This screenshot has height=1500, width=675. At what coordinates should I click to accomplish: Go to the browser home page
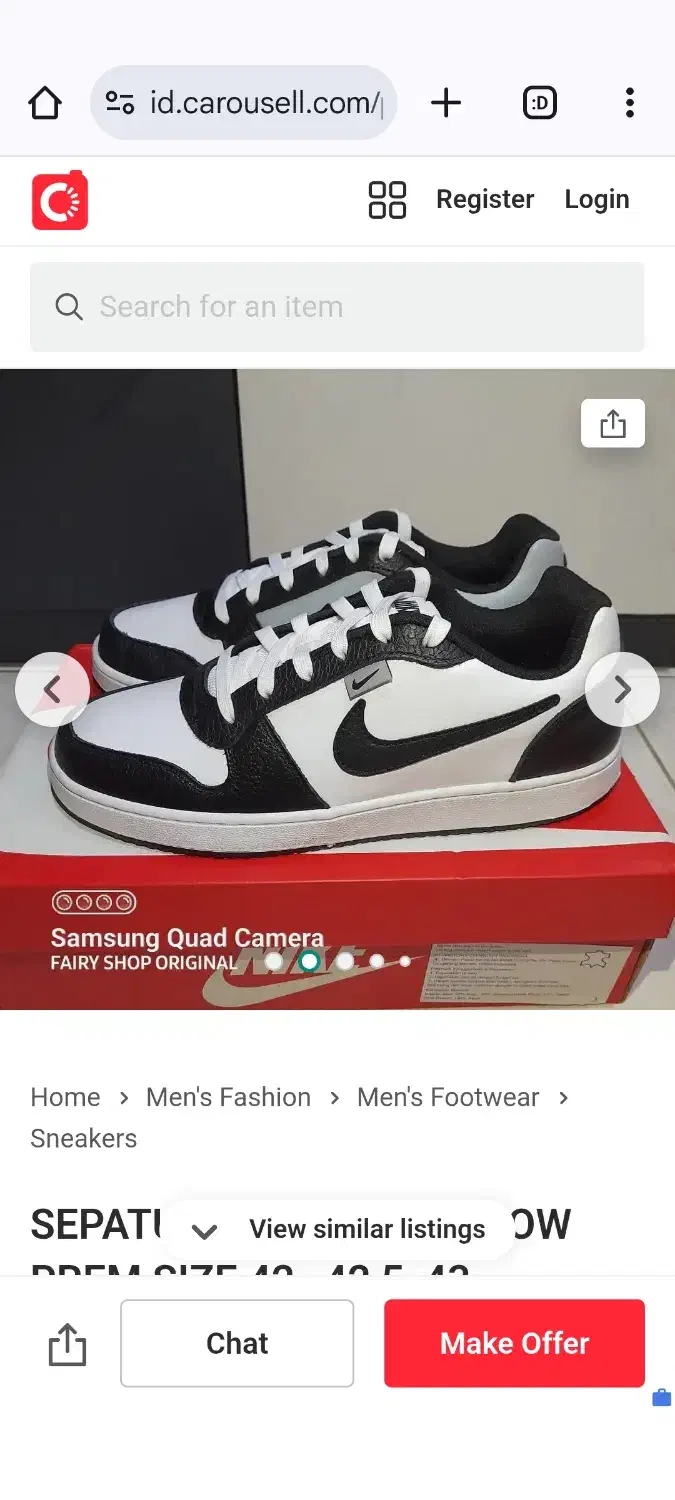[45, 103]
